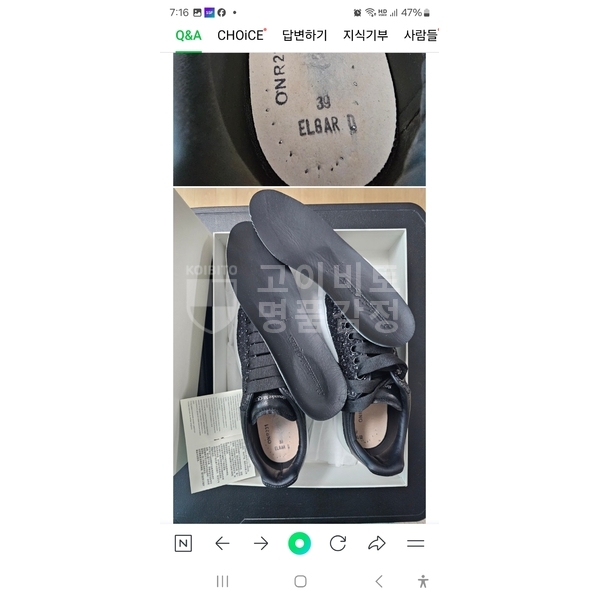Open the 지식기부 tab

tap(365, 35)
